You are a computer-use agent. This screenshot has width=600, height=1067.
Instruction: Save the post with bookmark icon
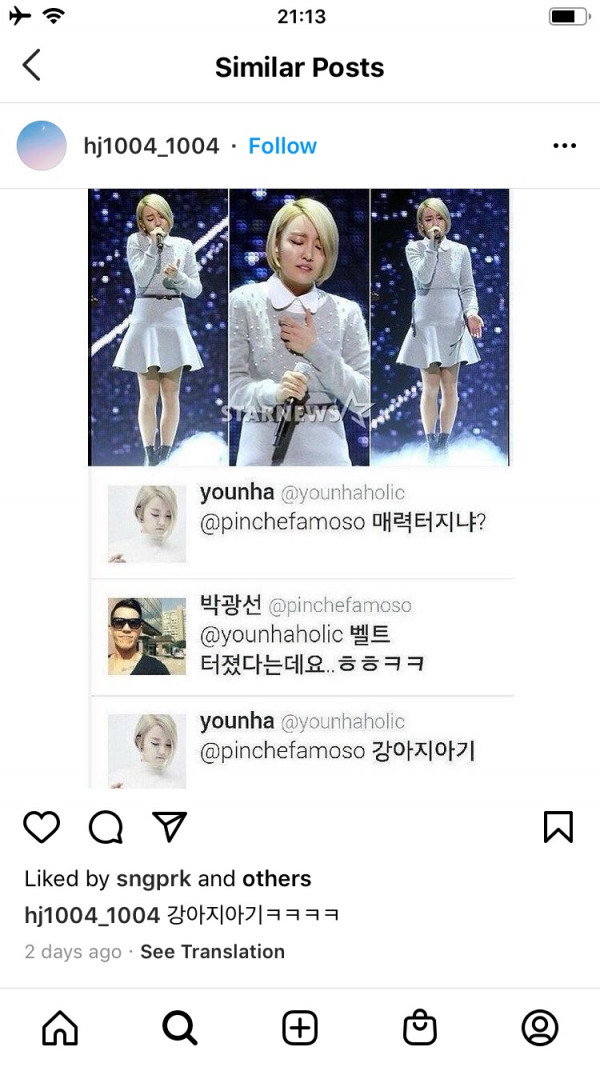558,827
